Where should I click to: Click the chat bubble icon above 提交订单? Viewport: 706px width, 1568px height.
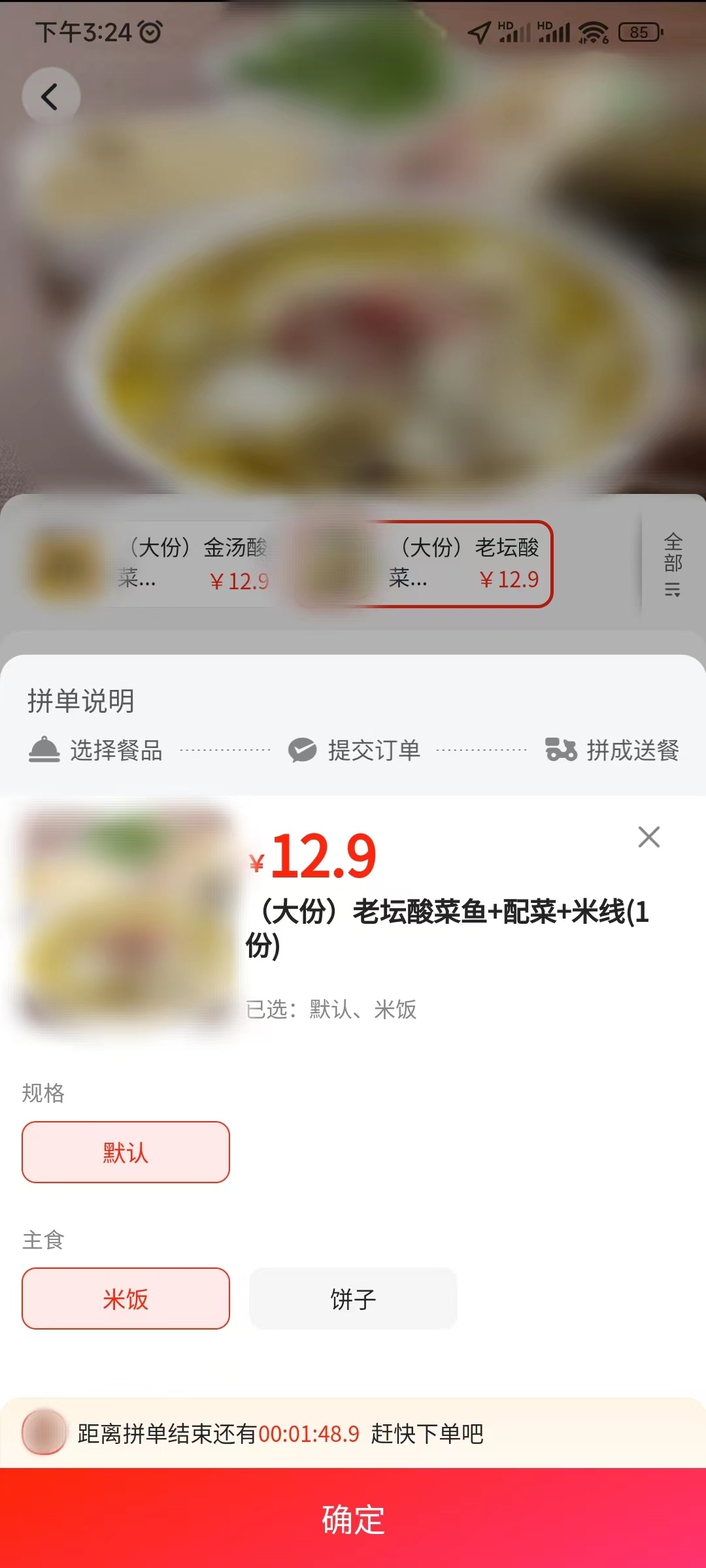301,750
